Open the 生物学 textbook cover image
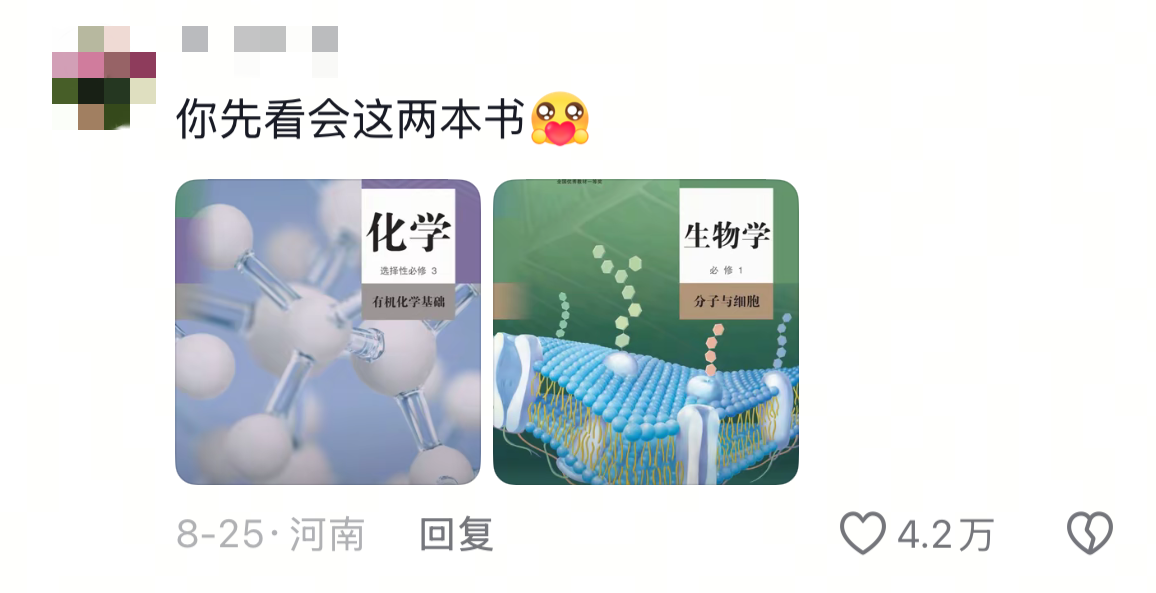The image size is (1156, 593). (x=646, y=332)
